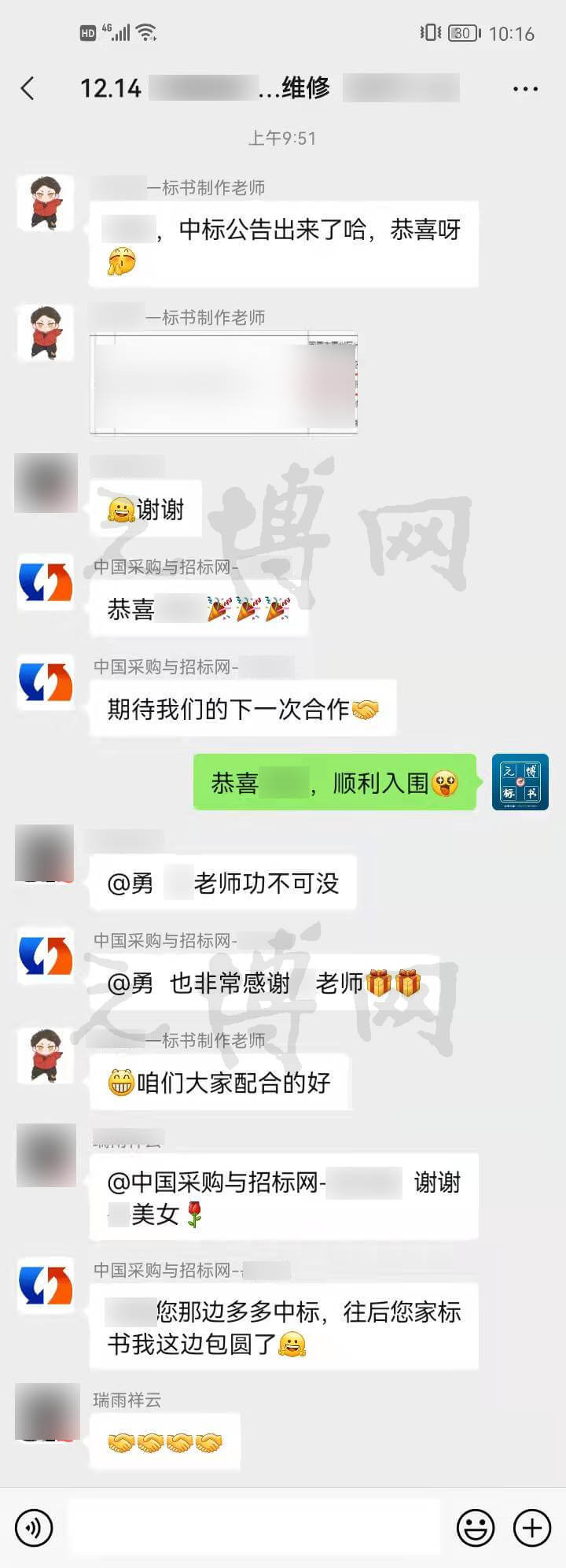Switch to voice message input

click(x=33, y=1528)
